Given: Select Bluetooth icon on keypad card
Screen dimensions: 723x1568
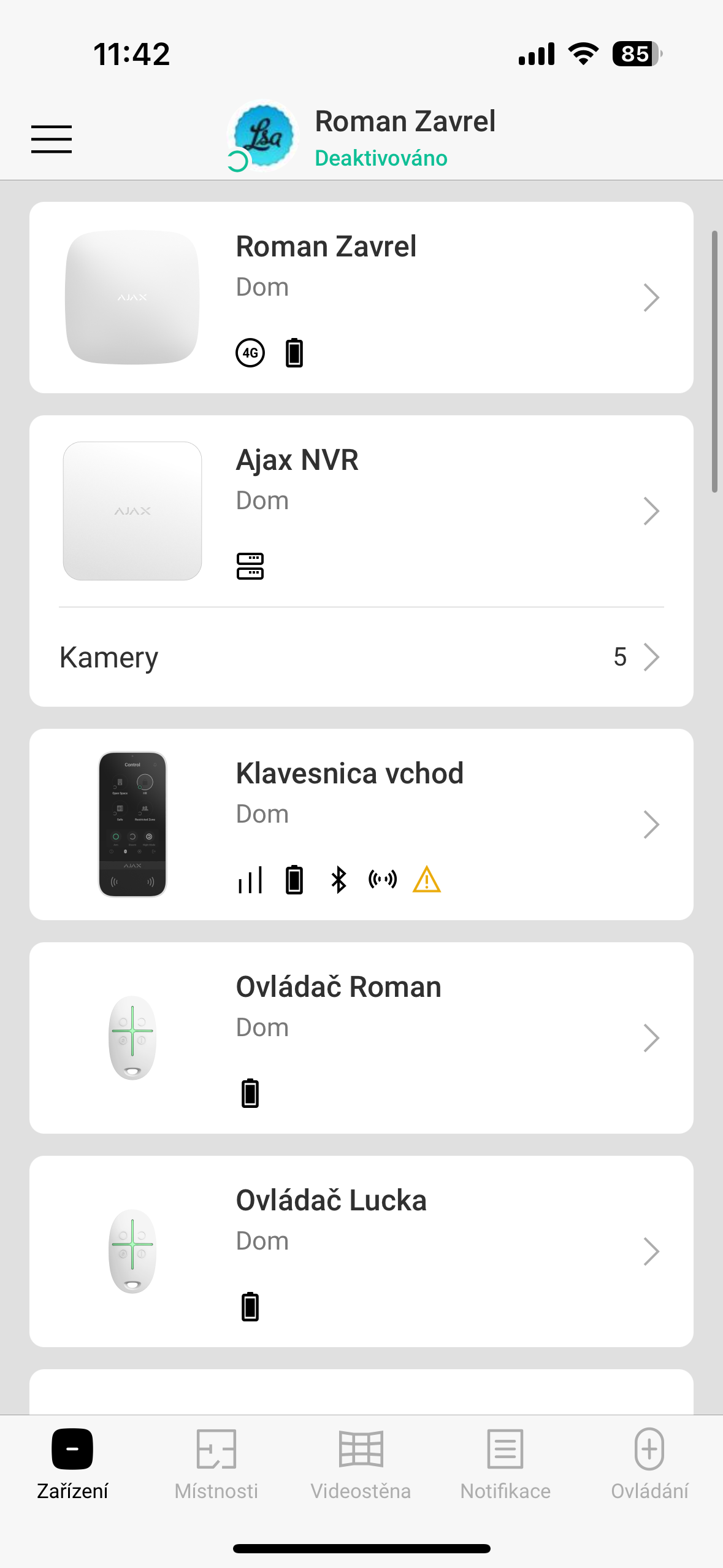Looking at the screenshot, I should [338, 880].
